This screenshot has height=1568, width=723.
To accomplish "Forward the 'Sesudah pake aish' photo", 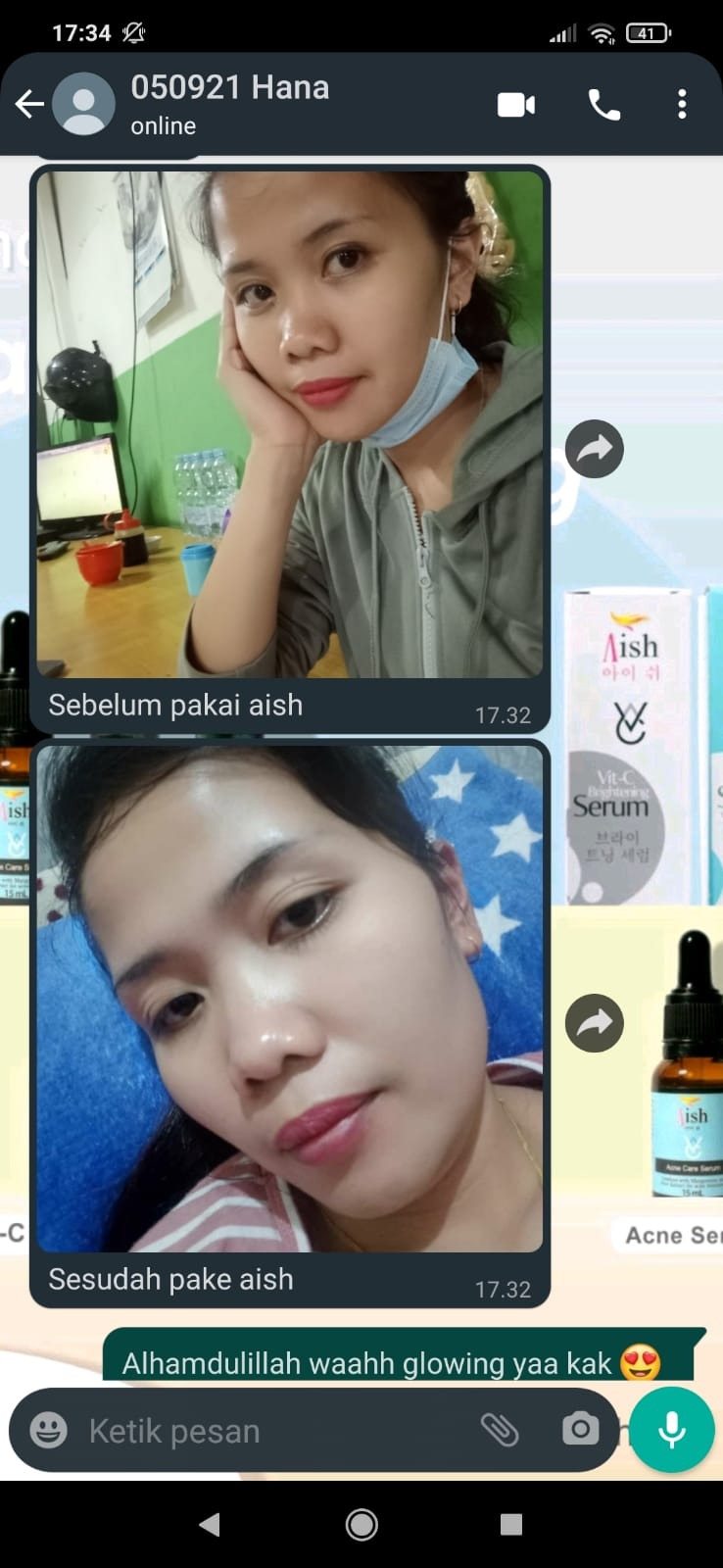I will click(x=595, y=1023).
